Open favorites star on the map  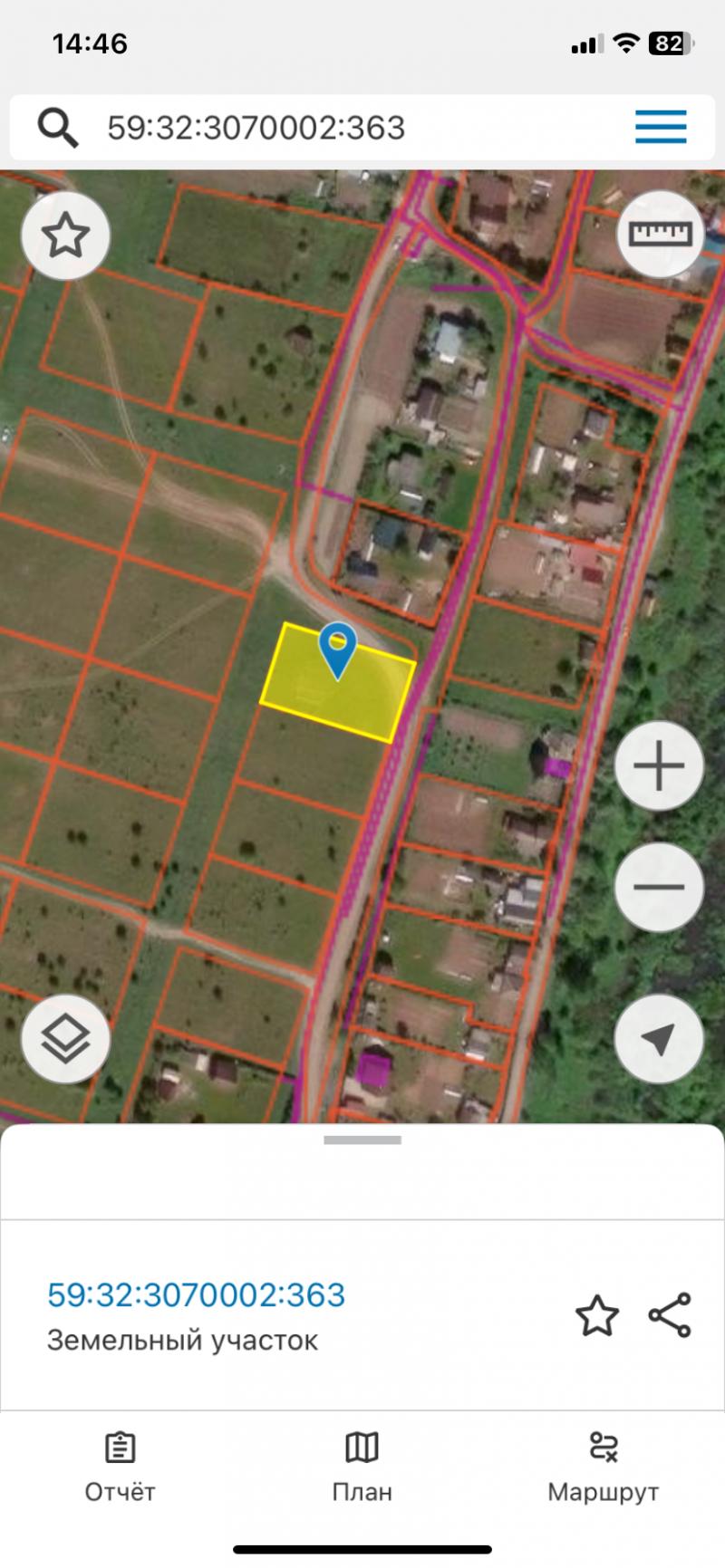point(66,236)
